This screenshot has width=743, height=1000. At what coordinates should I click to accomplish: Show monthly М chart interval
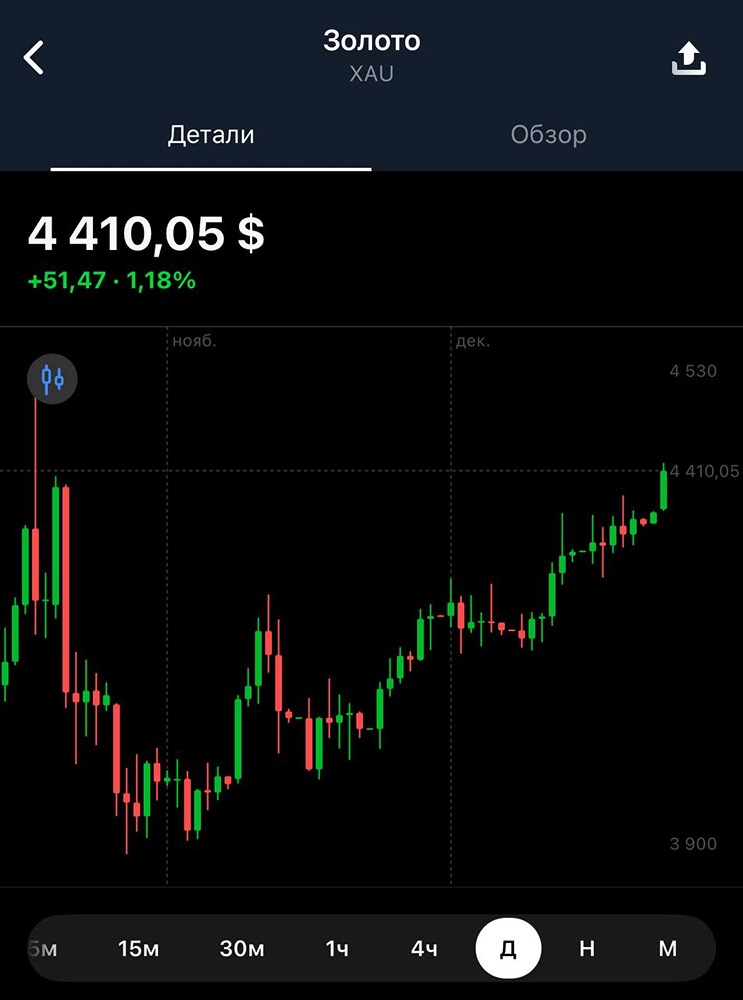(668, 949)
